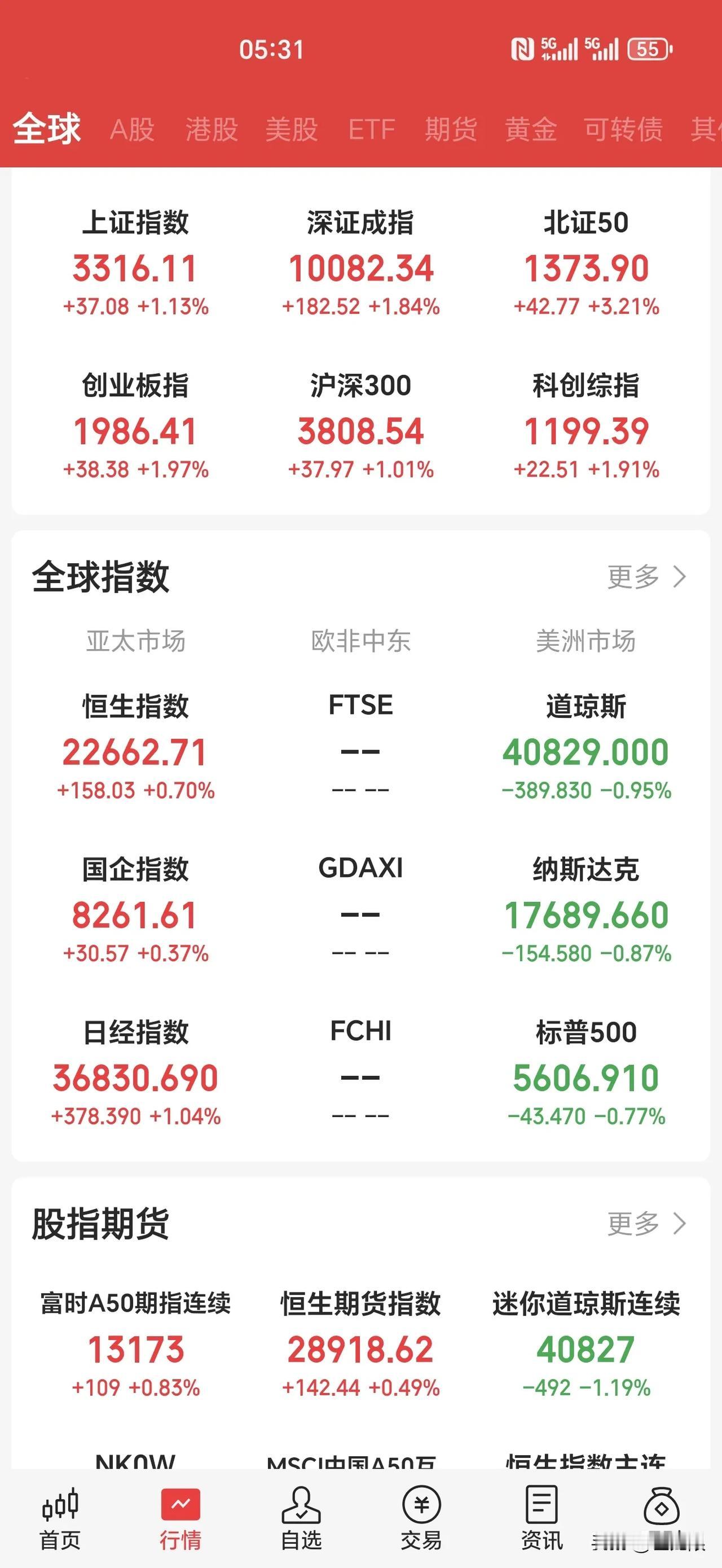This screenshot has height=1568, width=722.
Task: Select the 期货 tab
Action: click(x=451, y=129)
